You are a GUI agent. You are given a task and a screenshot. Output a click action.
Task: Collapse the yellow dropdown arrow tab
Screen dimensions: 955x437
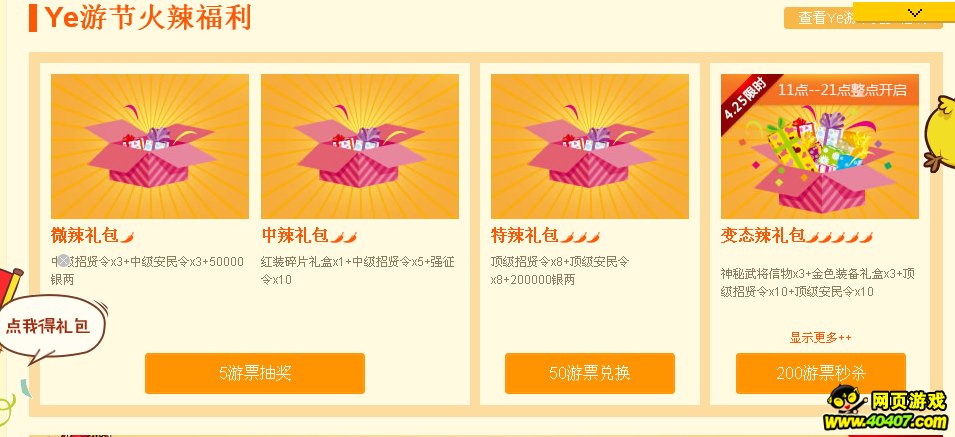(x=914, y=12)
